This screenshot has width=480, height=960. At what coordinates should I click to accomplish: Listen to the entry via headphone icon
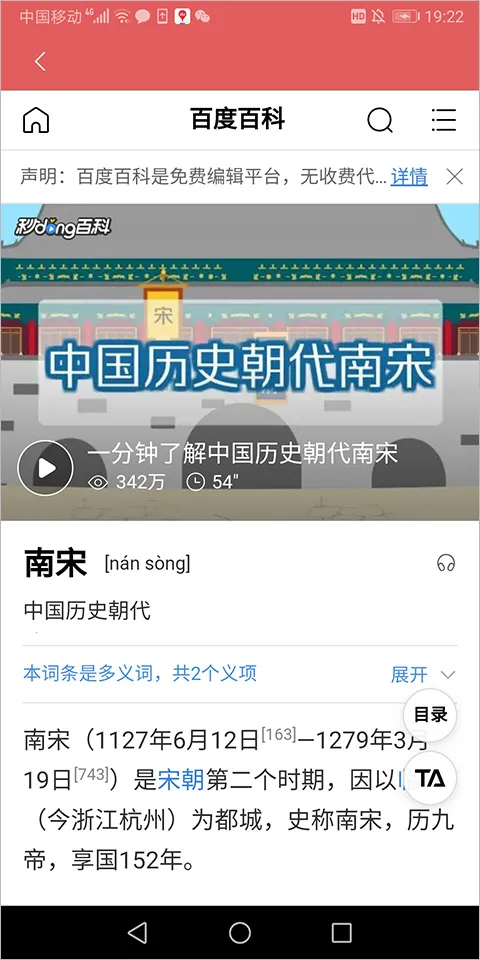(446, 563)
